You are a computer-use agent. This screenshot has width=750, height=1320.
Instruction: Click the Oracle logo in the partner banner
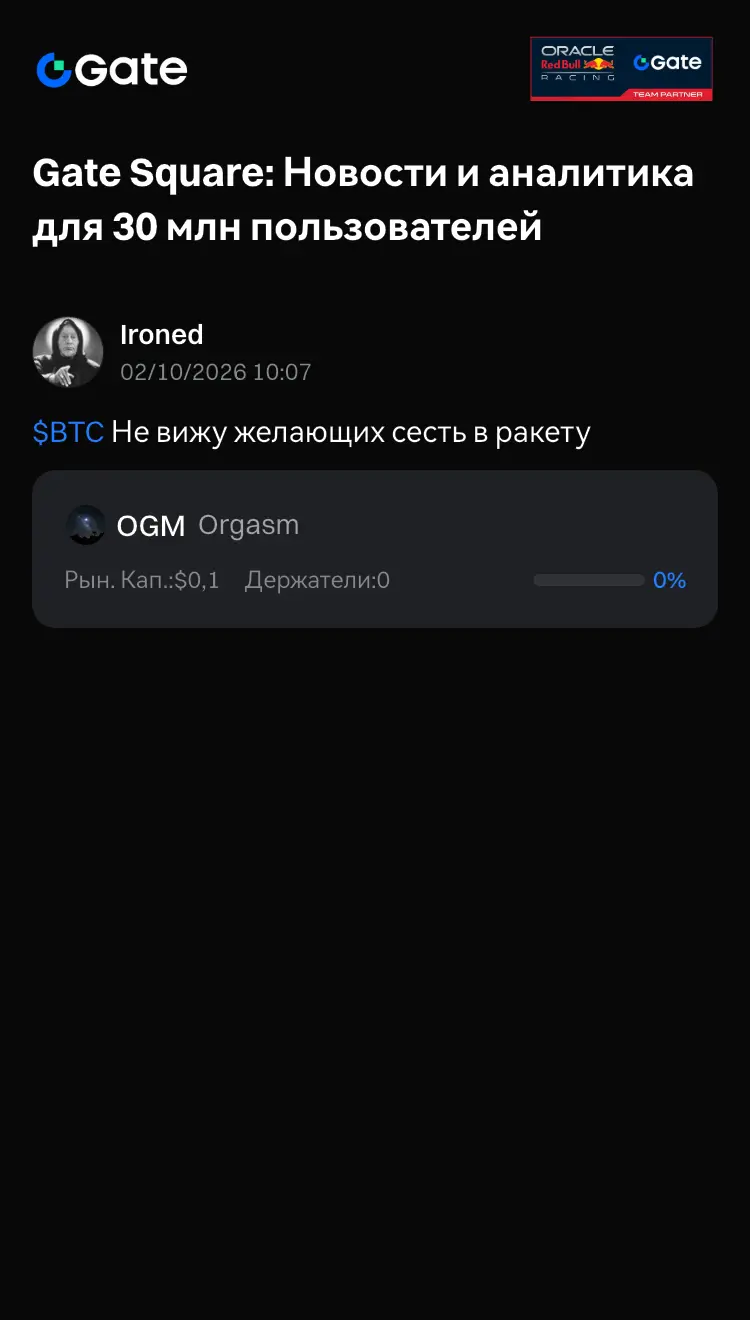tap(578, 50)
